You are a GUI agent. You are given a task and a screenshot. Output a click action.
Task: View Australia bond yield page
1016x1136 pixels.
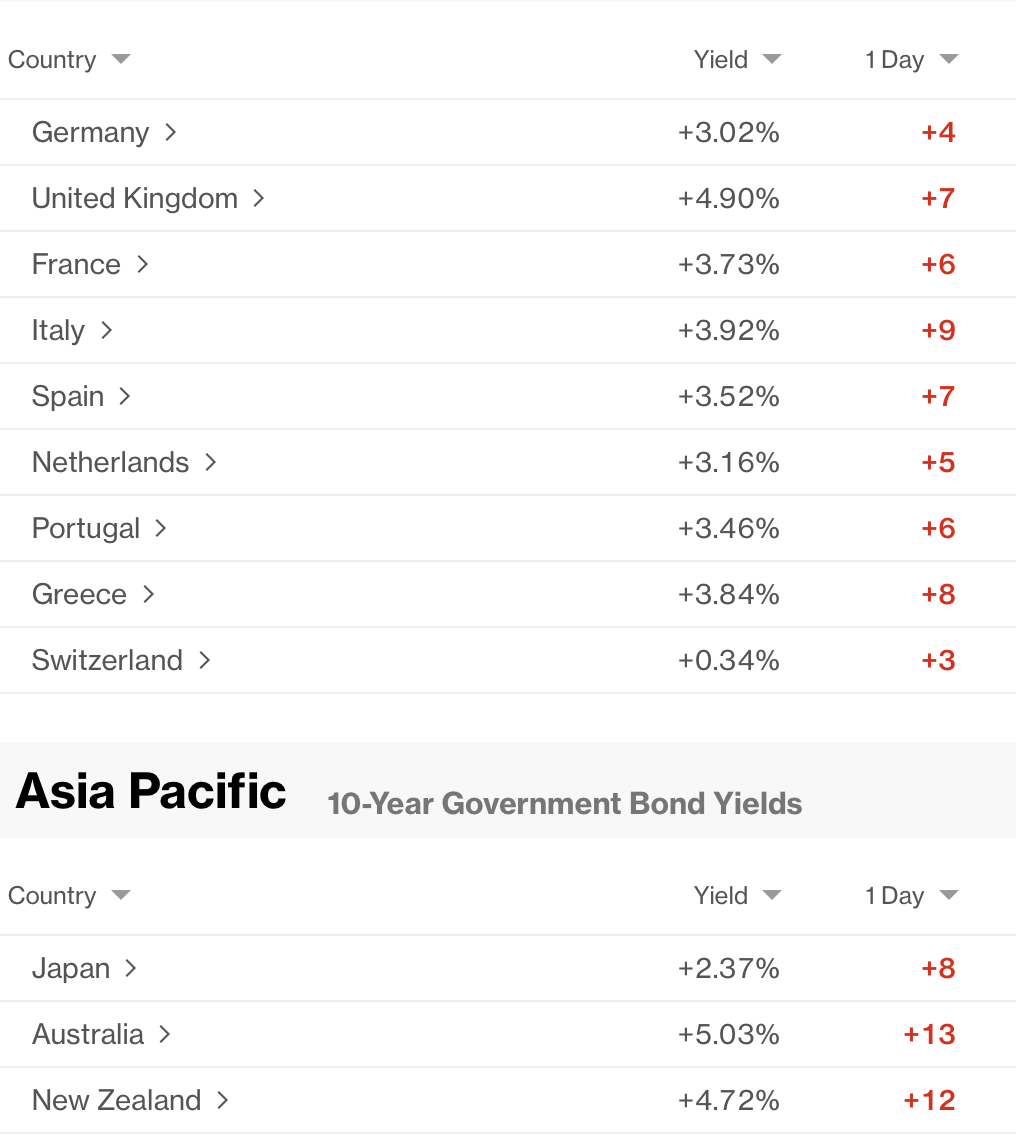[100, 1034]
